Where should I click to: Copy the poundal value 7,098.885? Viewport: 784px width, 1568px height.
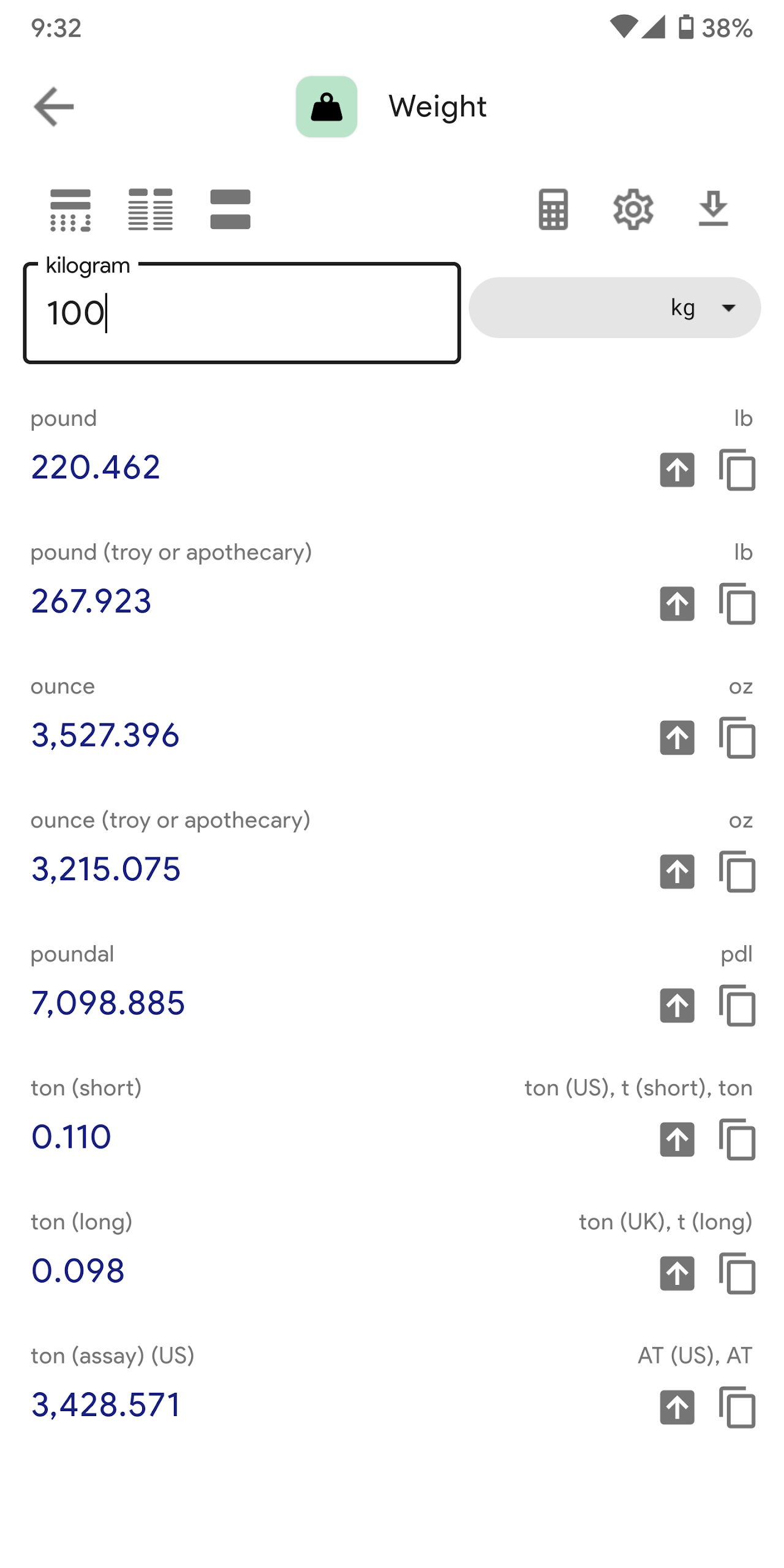click(737, 1006)
